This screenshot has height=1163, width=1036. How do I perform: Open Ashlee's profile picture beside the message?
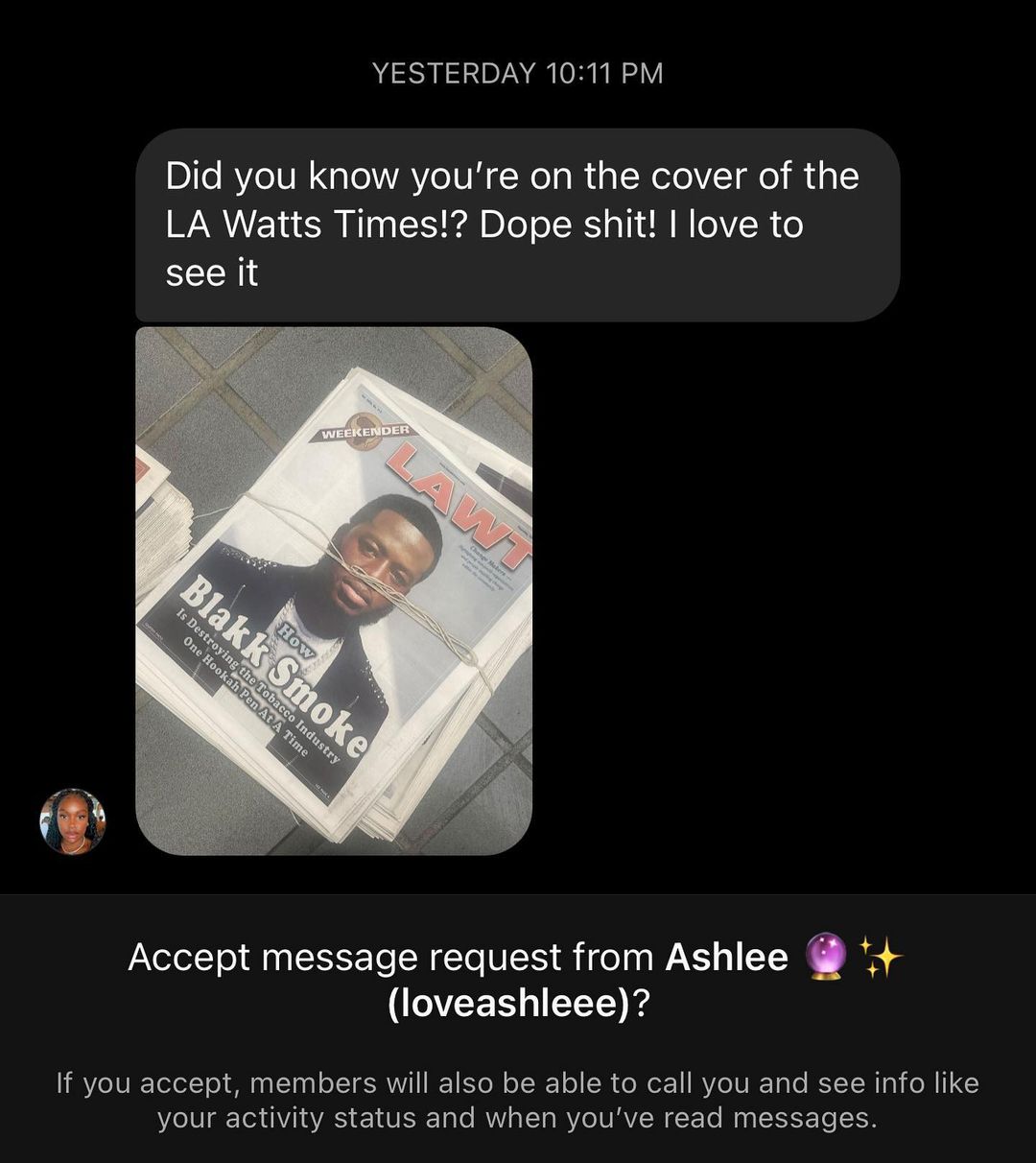point(72,821)
